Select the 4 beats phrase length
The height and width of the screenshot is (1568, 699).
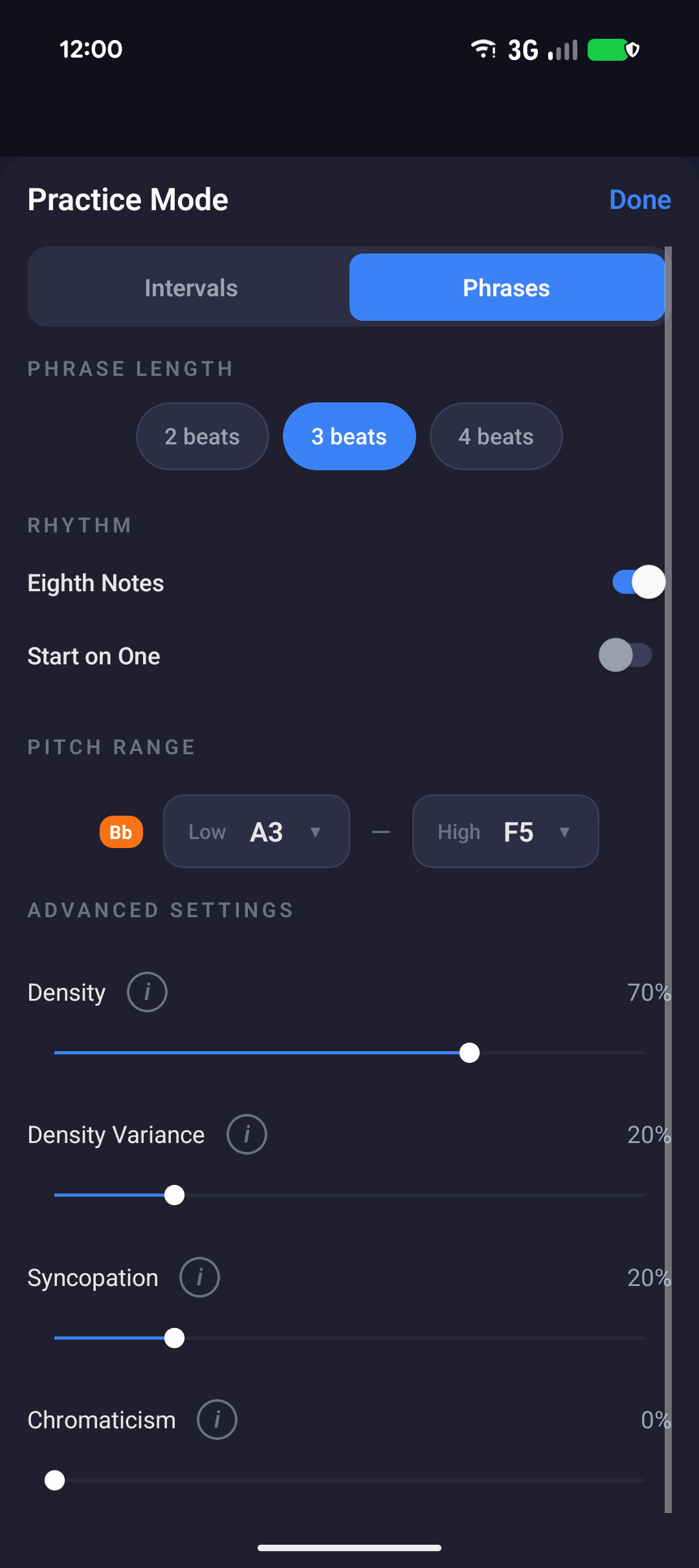tap(496, 436)
